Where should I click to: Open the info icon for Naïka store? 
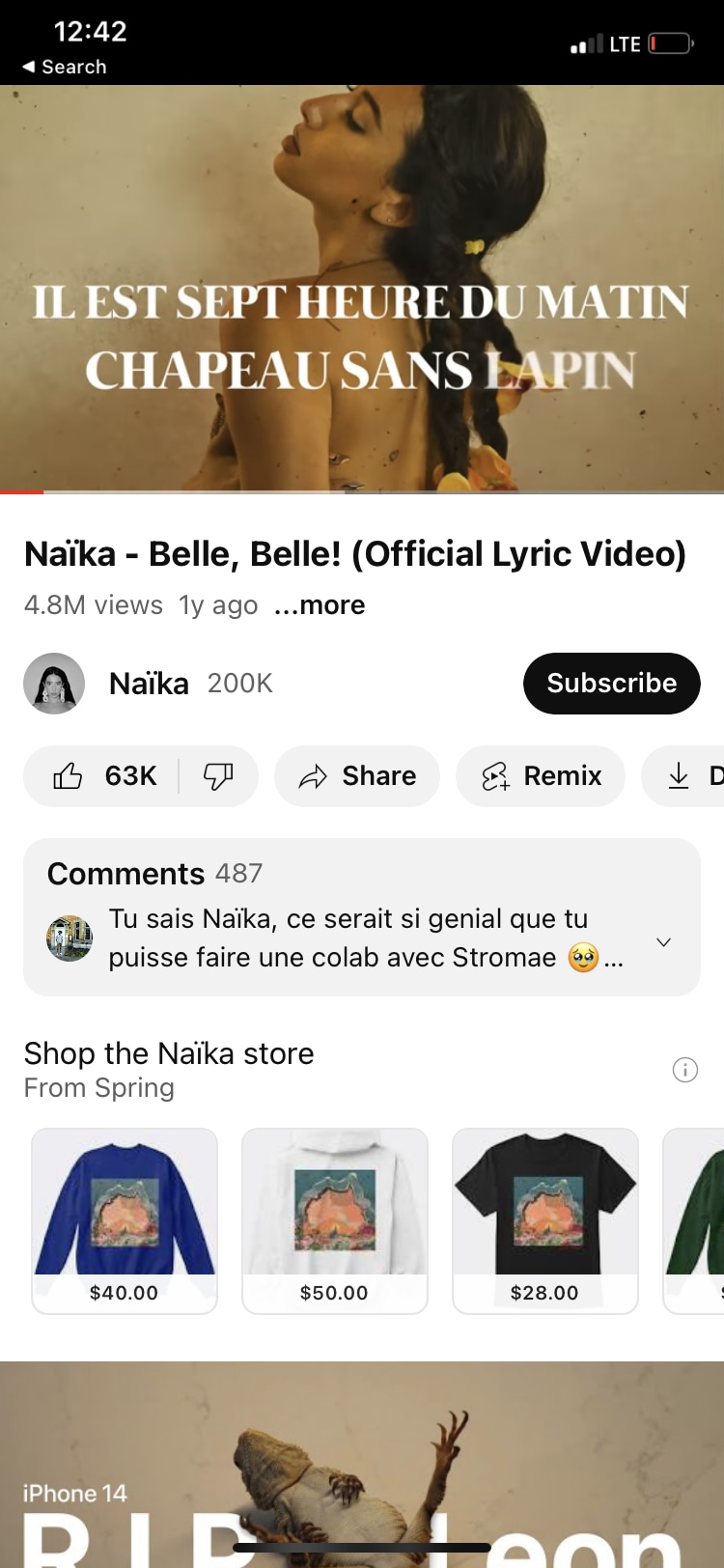click(684, 1070)
